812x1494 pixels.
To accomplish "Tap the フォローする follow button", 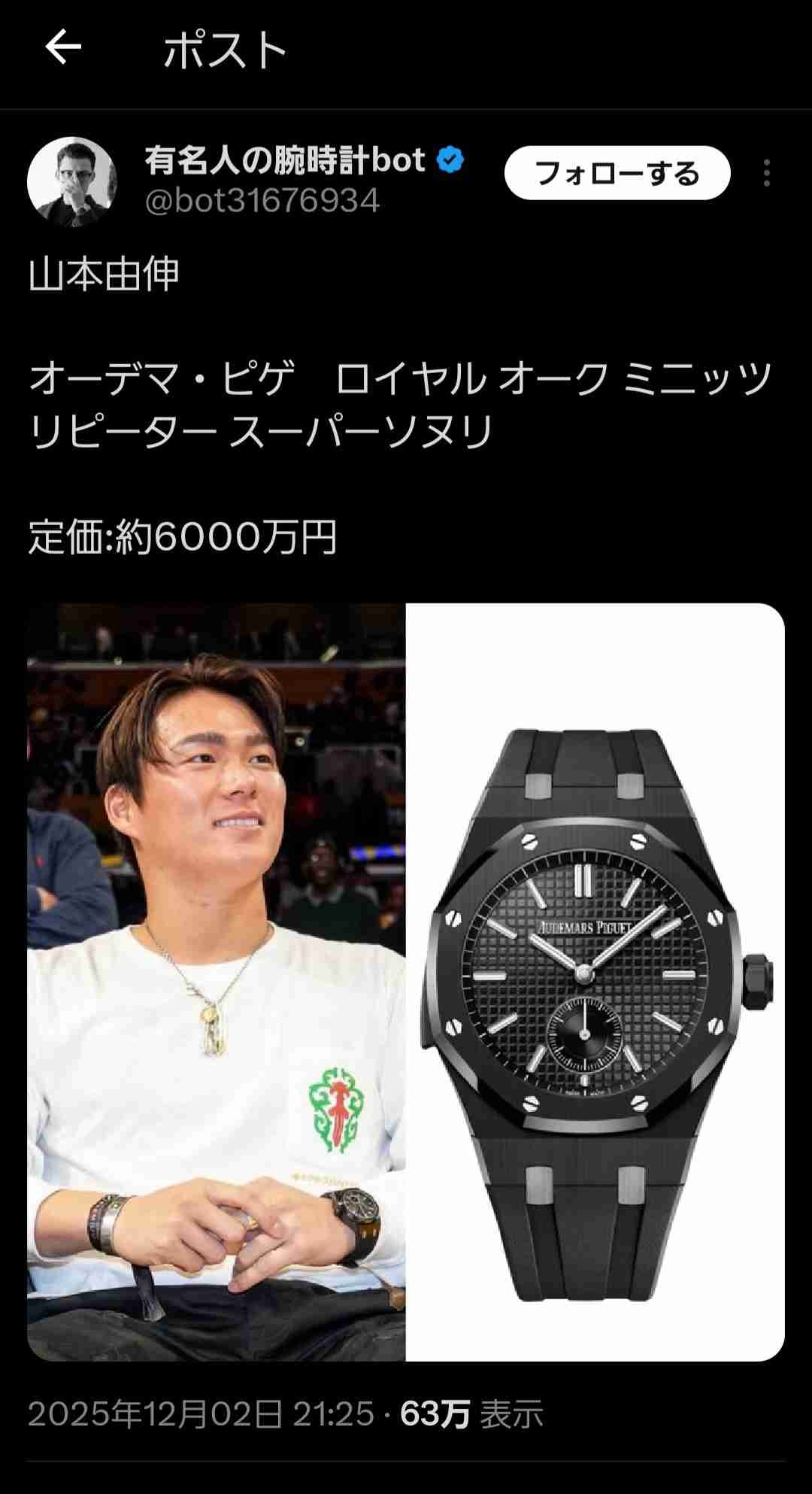I will (617, 174).
